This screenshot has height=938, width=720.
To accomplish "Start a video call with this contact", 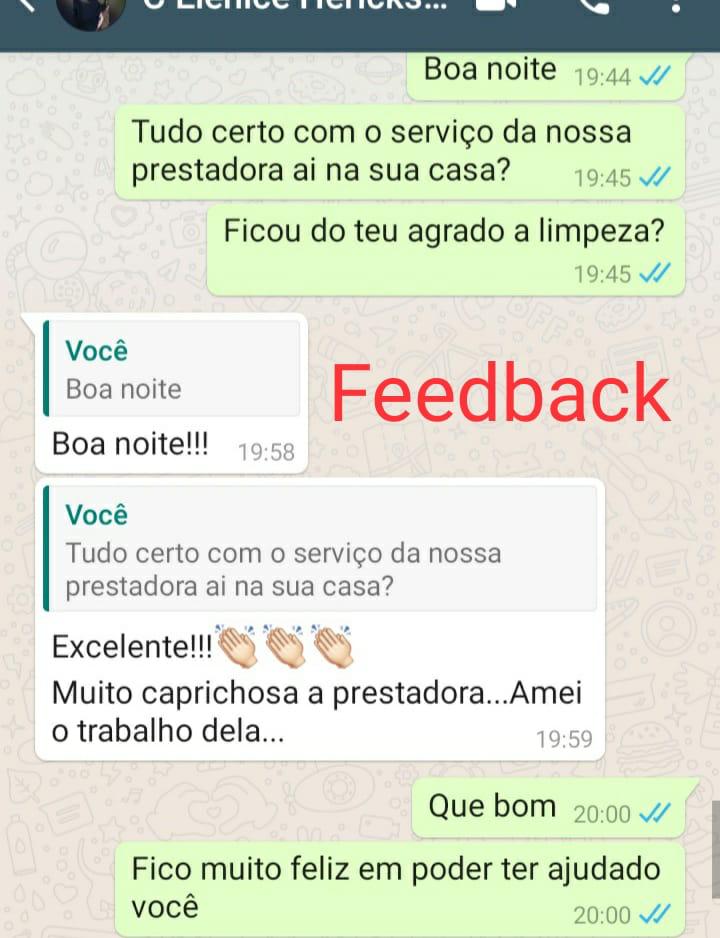I will 496,6.
